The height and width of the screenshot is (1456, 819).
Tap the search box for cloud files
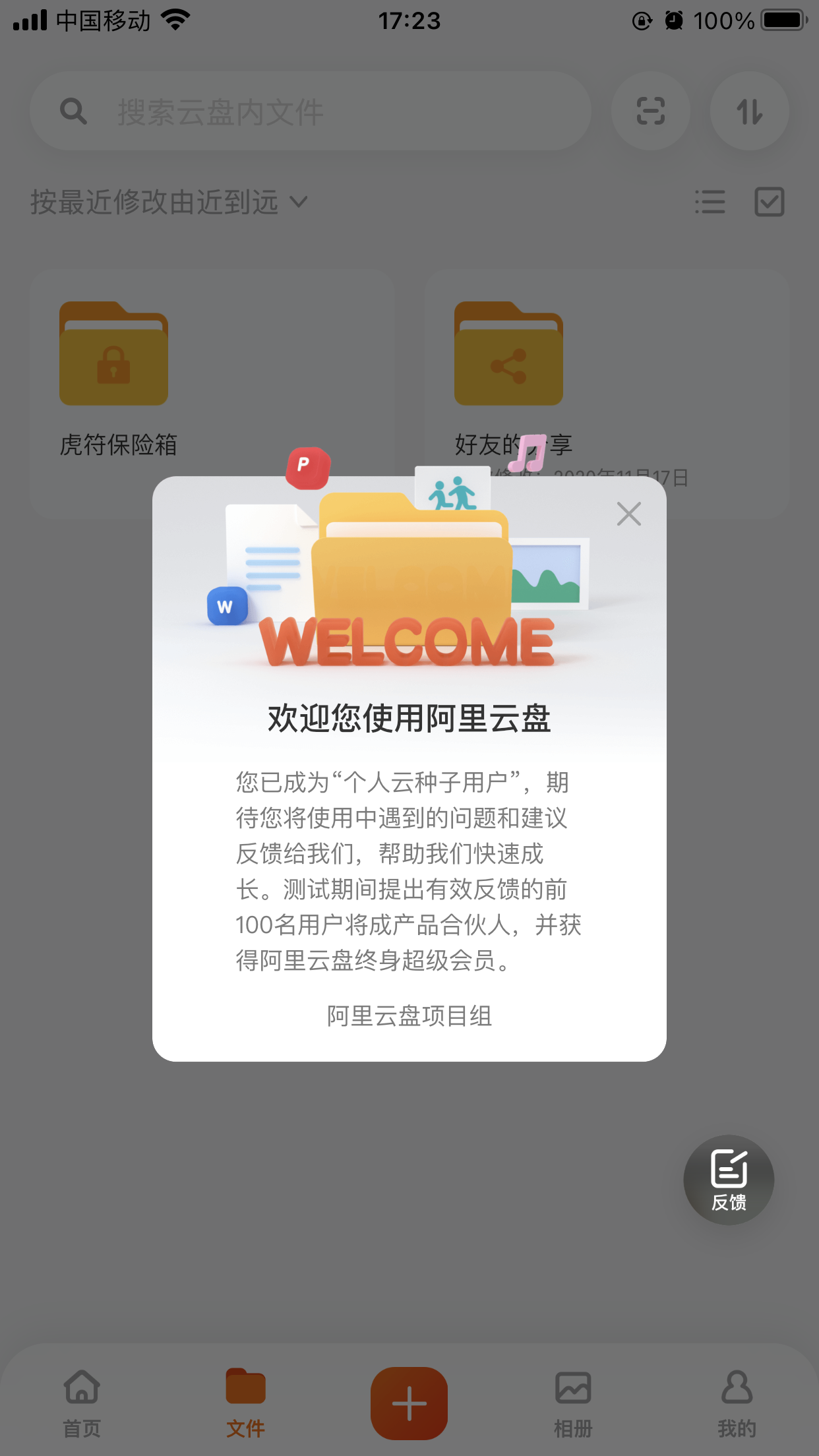click(310, 111)
